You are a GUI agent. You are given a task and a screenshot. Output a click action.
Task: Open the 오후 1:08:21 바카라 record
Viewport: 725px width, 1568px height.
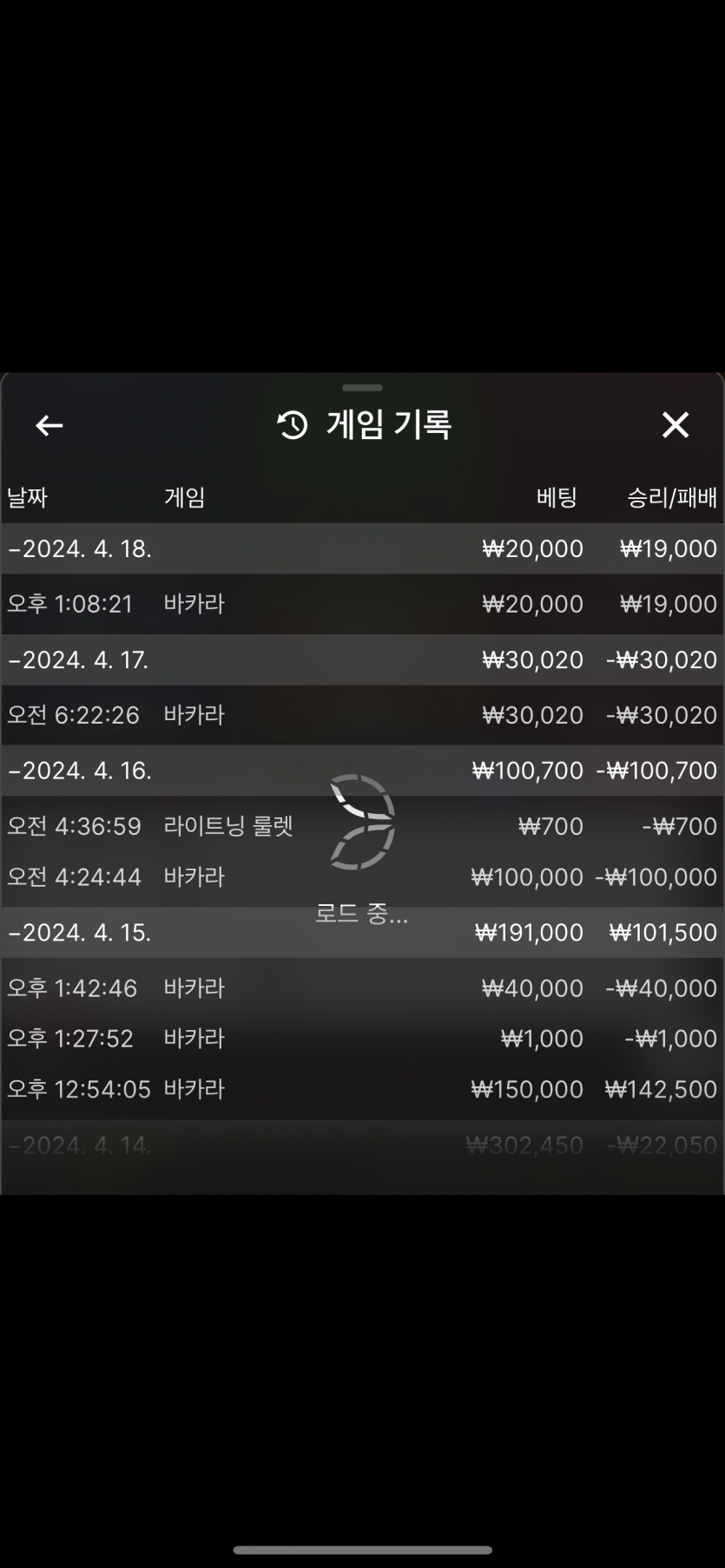click(362, 604)
